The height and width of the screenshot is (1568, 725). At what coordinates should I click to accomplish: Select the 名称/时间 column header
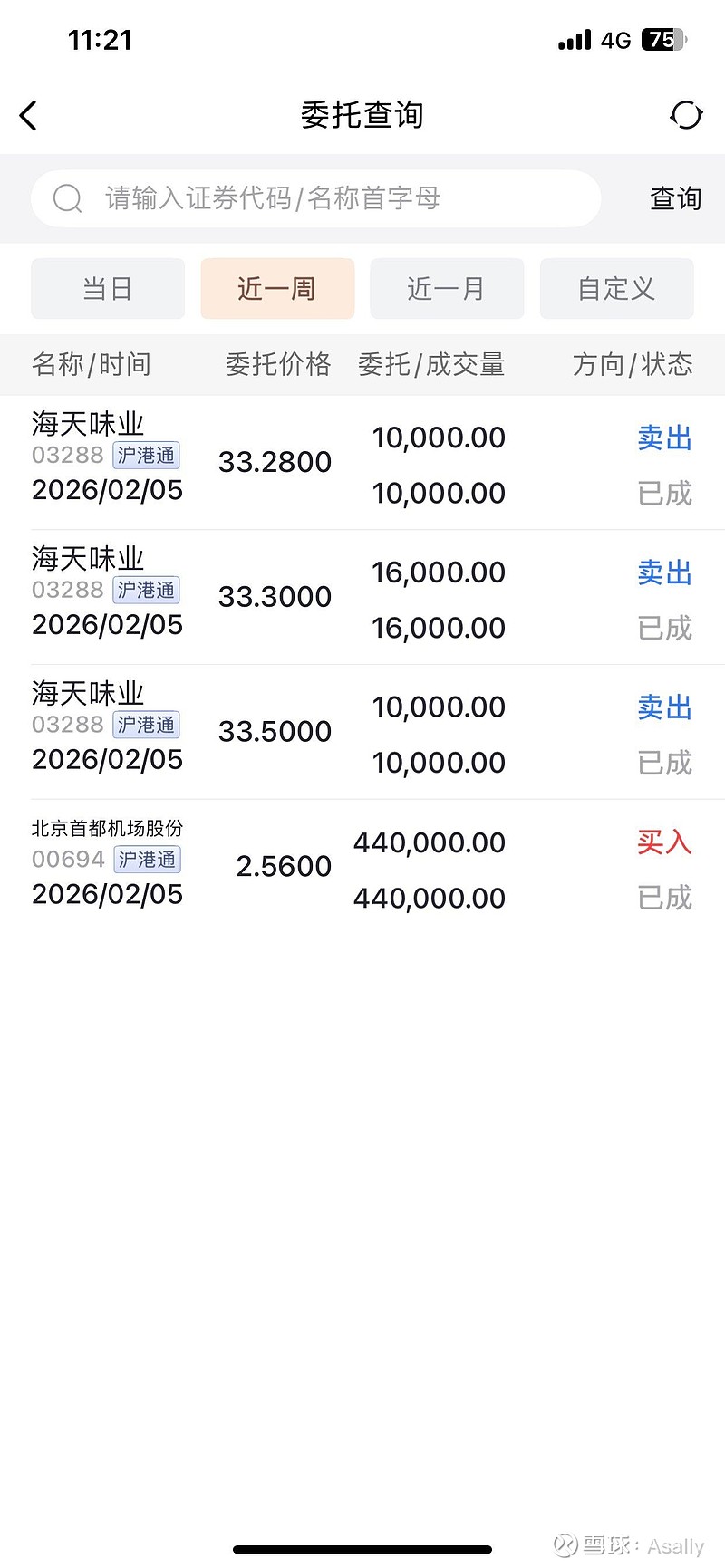91,364
